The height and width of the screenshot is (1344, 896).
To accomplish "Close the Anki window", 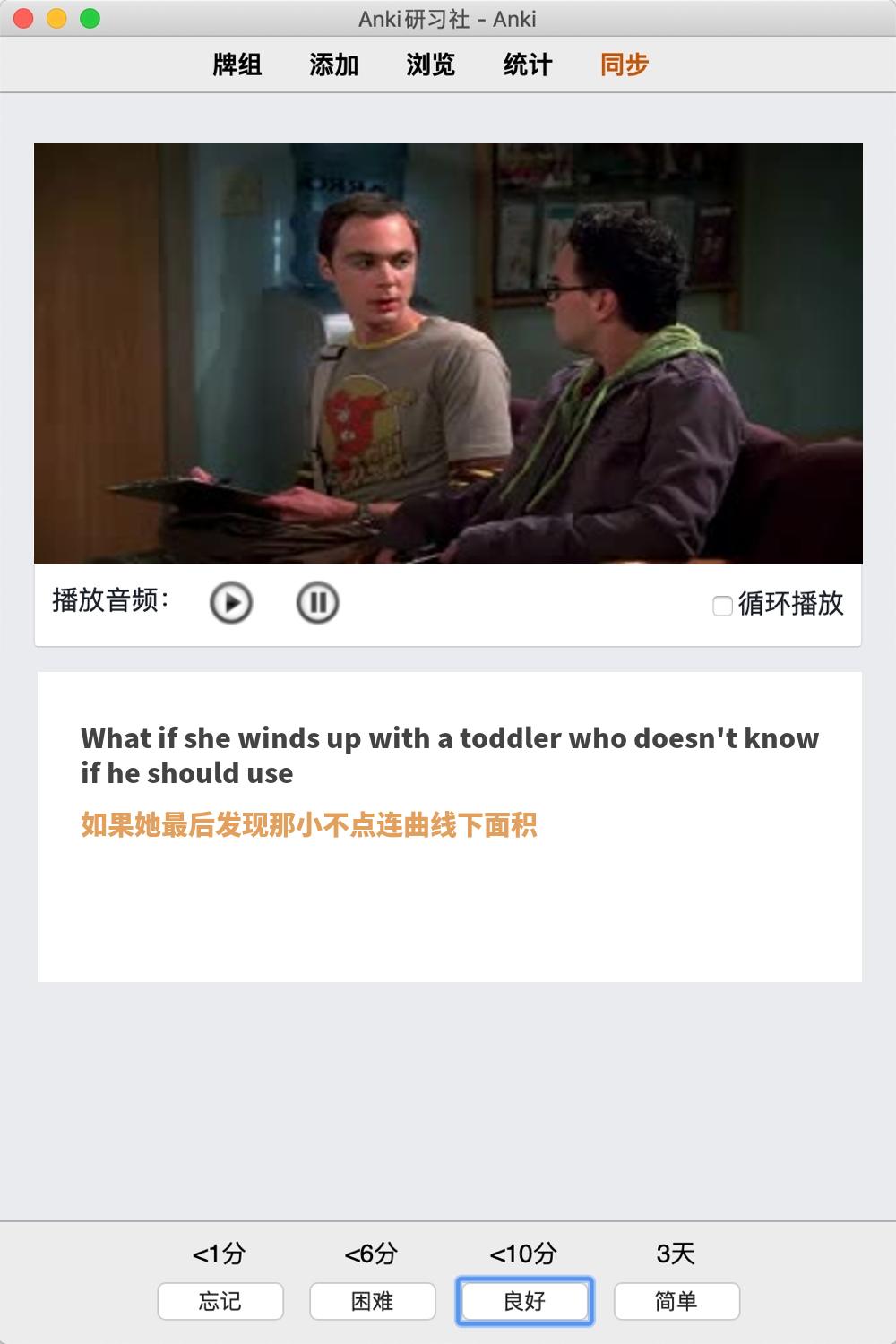I will pyautogui.click(x=24, y=18).
